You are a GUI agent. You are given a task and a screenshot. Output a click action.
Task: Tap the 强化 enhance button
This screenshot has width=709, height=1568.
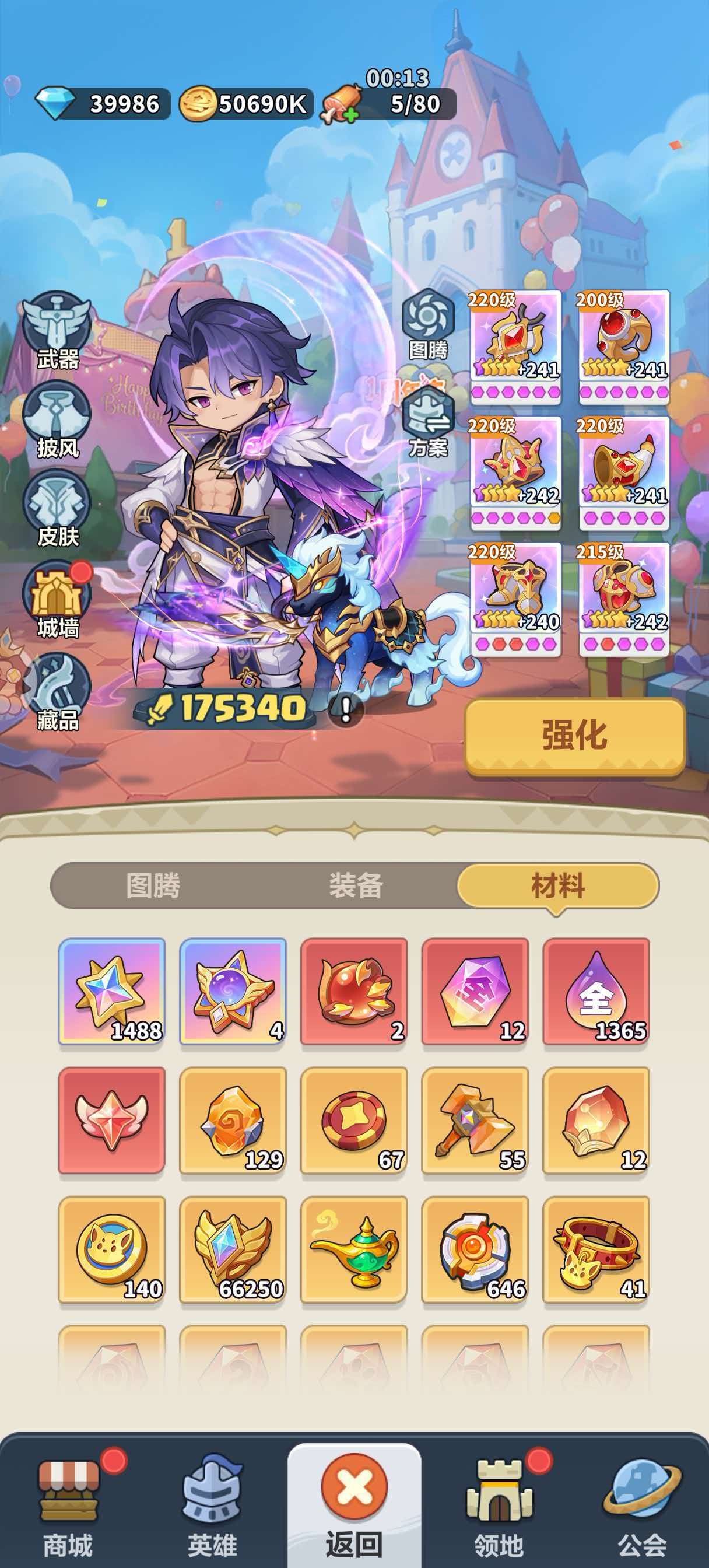tap(574, 736)
